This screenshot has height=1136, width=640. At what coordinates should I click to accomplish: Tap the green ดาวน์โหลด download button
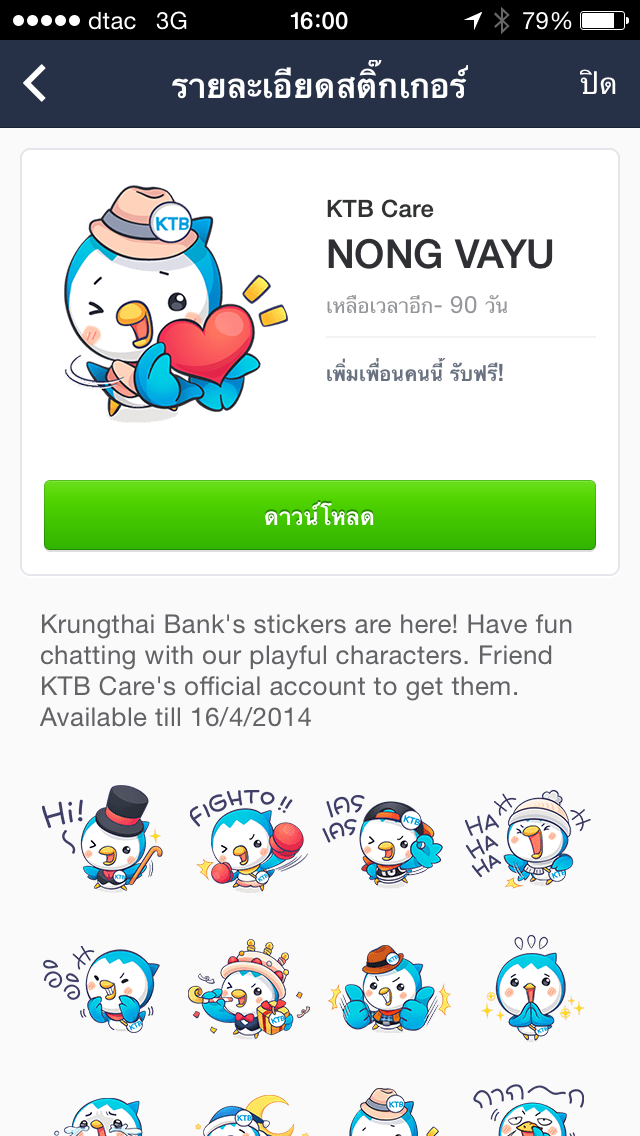[320, 516]
